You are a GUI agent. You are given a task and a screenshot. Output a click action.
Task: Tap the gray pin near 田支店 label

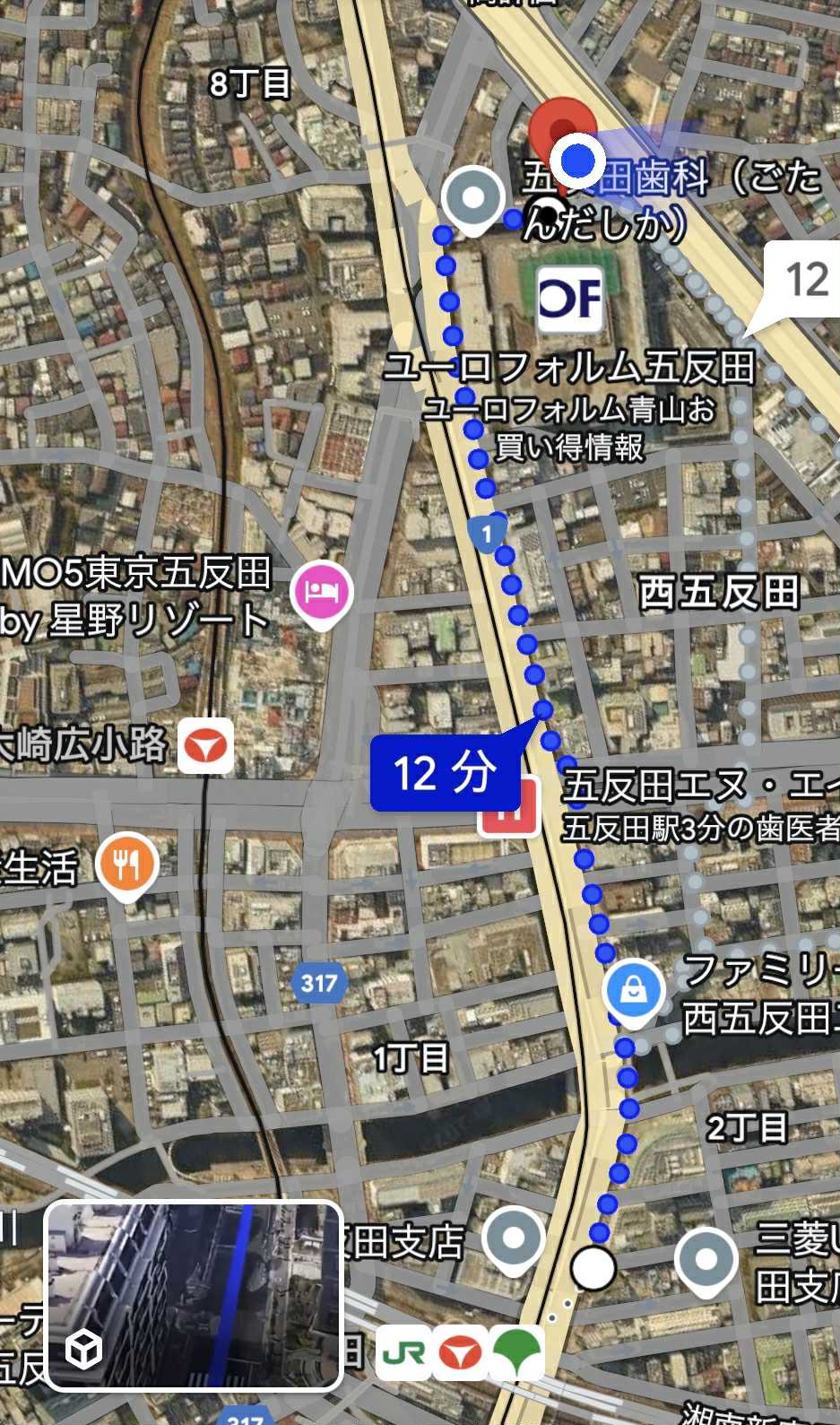(513, 1238)
